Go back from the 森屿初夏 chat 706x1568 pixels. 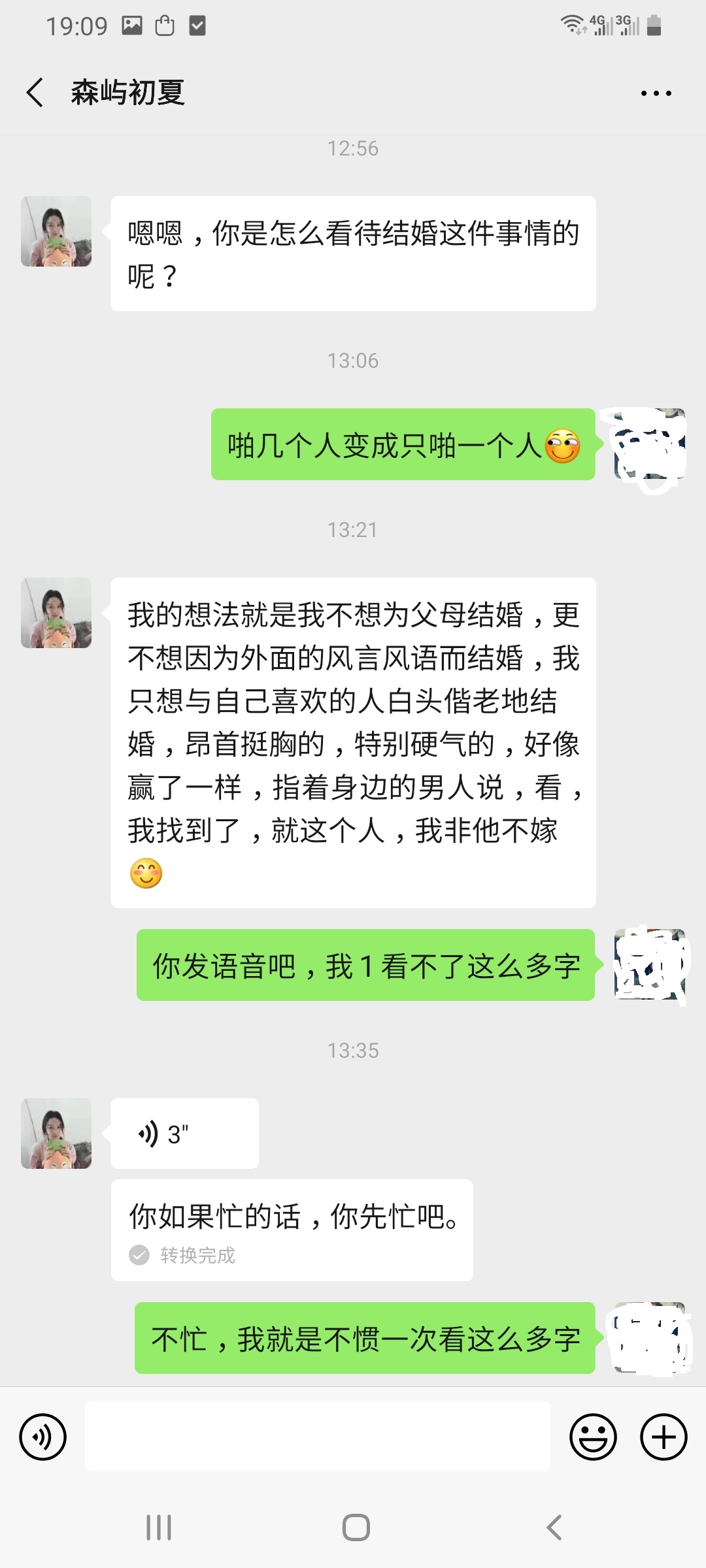(x=35, y=92)
